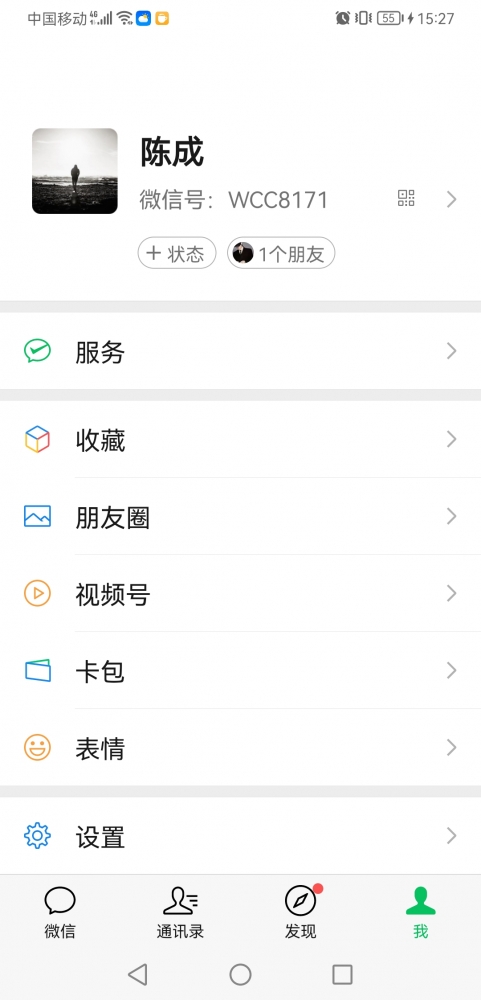Open the 卡包 card wallet
The image size is (481, 1000).
point(240,670)
